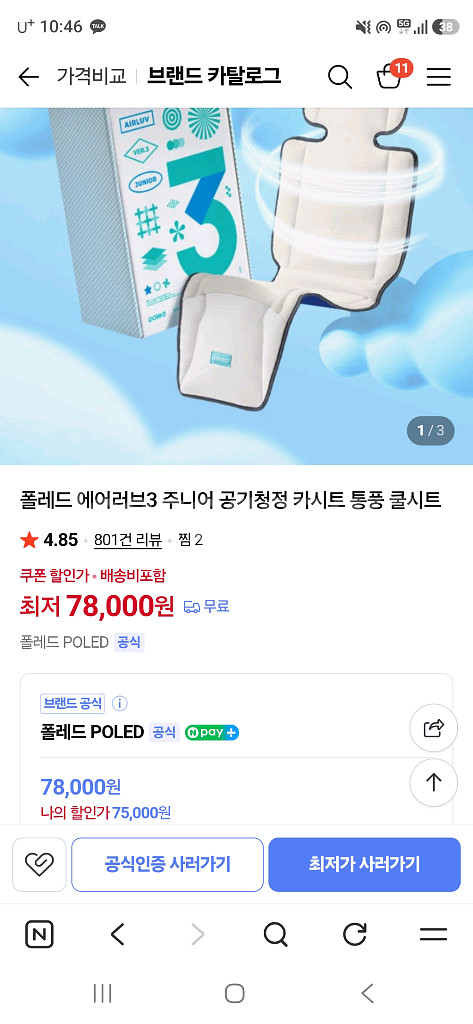
Task: Add the product to wishlist with the heart
Action: 39,865
